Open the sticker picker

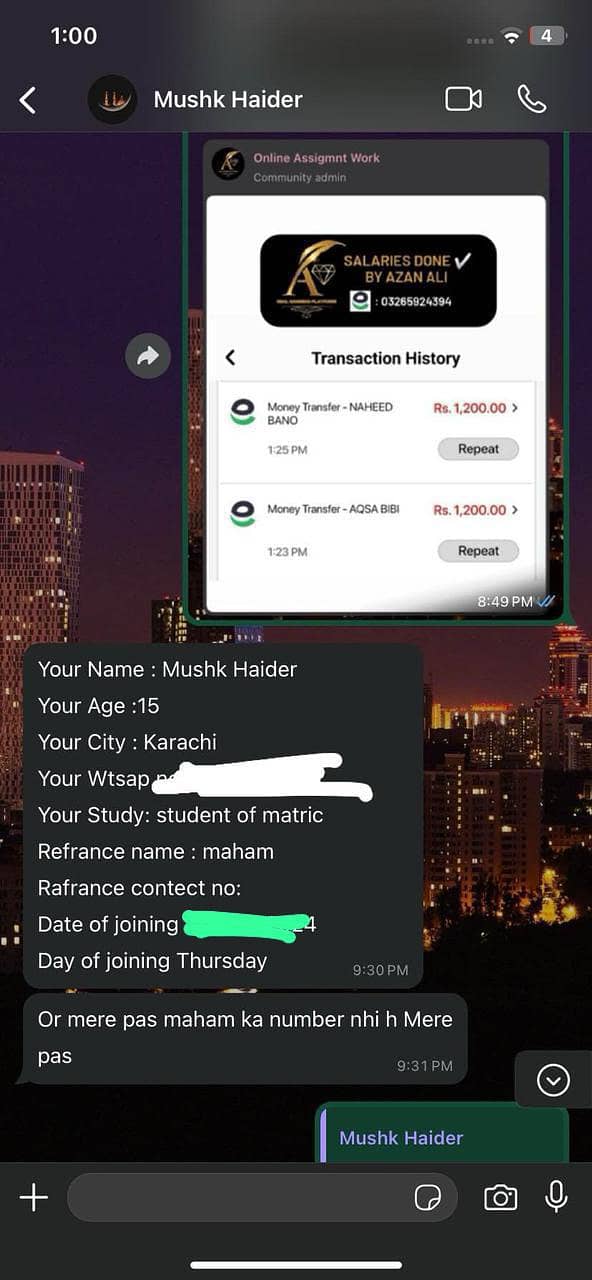(428, 1197)
